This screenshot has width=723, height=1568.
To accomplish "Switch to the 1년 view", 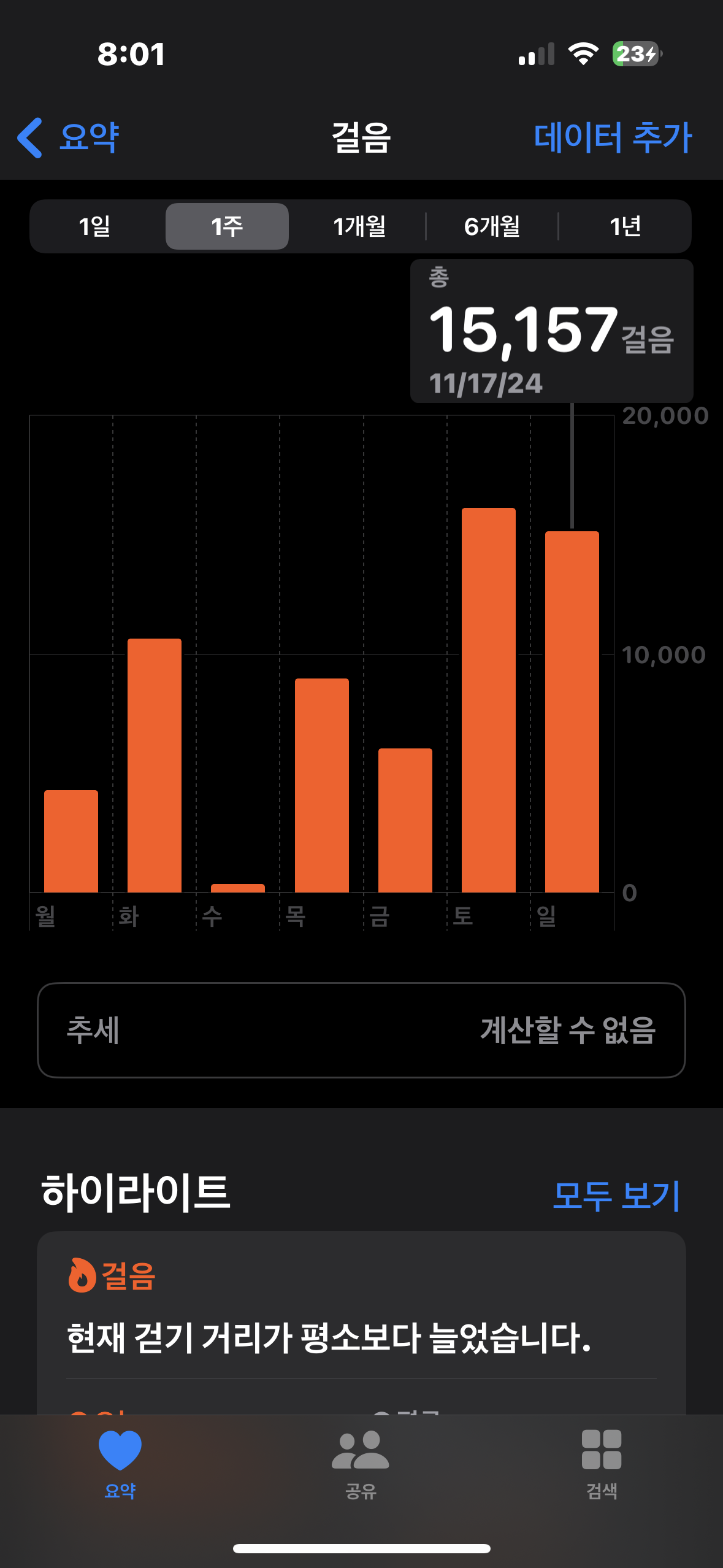I will (x=625, y=226).
